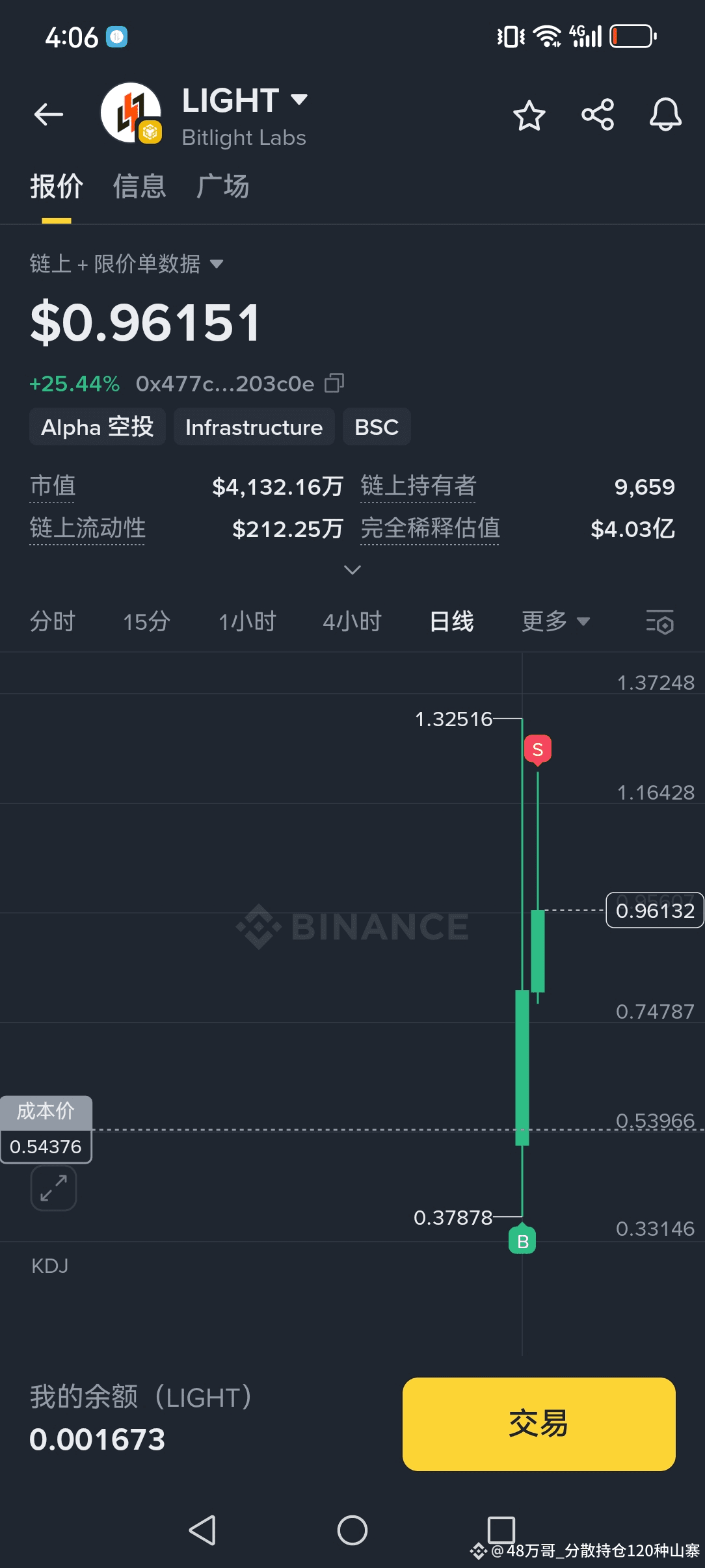Viewport: 705px width, 1568px height.
Task: Switch chart to 分时 view
Action: tap(53, 621)
